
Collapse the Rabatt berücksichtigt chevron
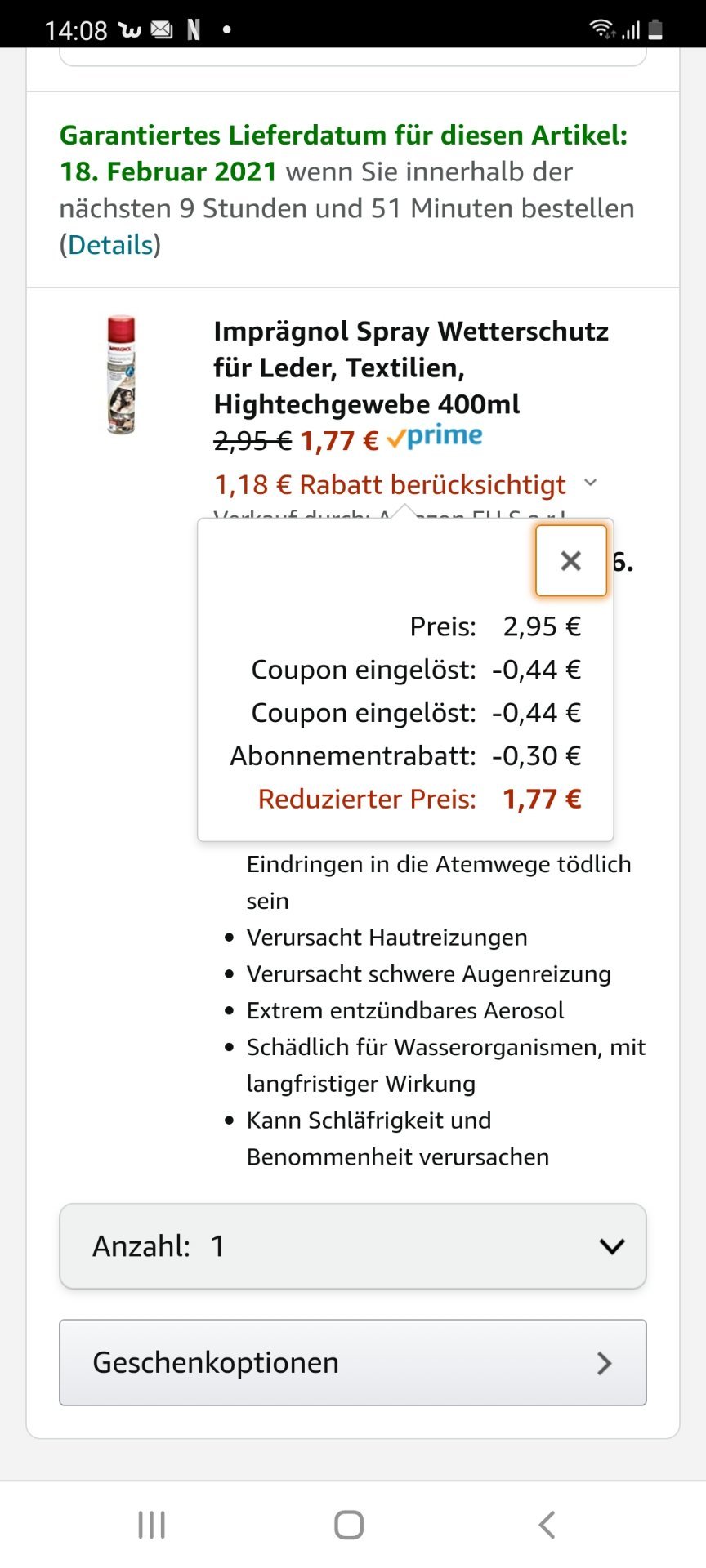pyautogui.click(x=591, y=483)
